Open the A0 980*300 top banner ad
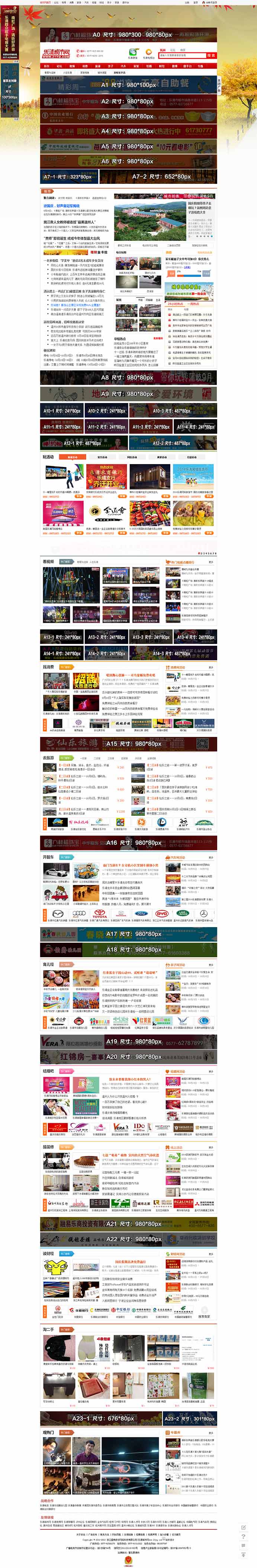This screenshot has width=257, height=1568. pyautogui.click(x=128, y=35)
